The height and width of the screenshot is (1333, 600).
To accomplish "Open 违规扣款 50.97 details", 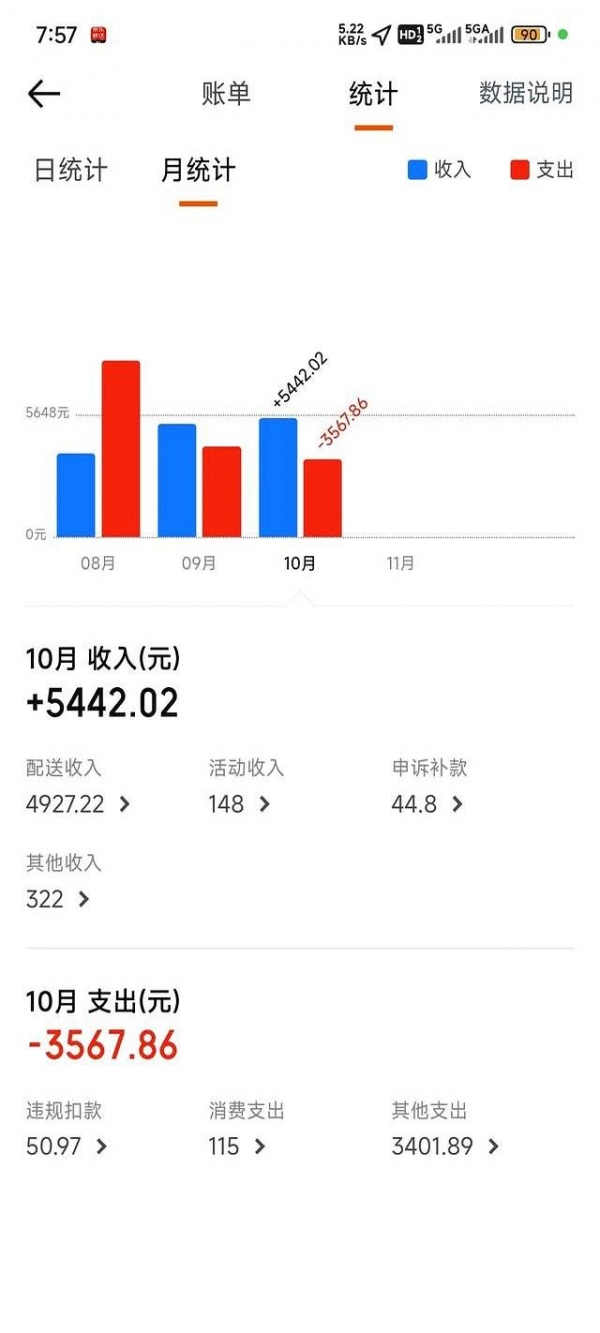I will [66, 1146].
